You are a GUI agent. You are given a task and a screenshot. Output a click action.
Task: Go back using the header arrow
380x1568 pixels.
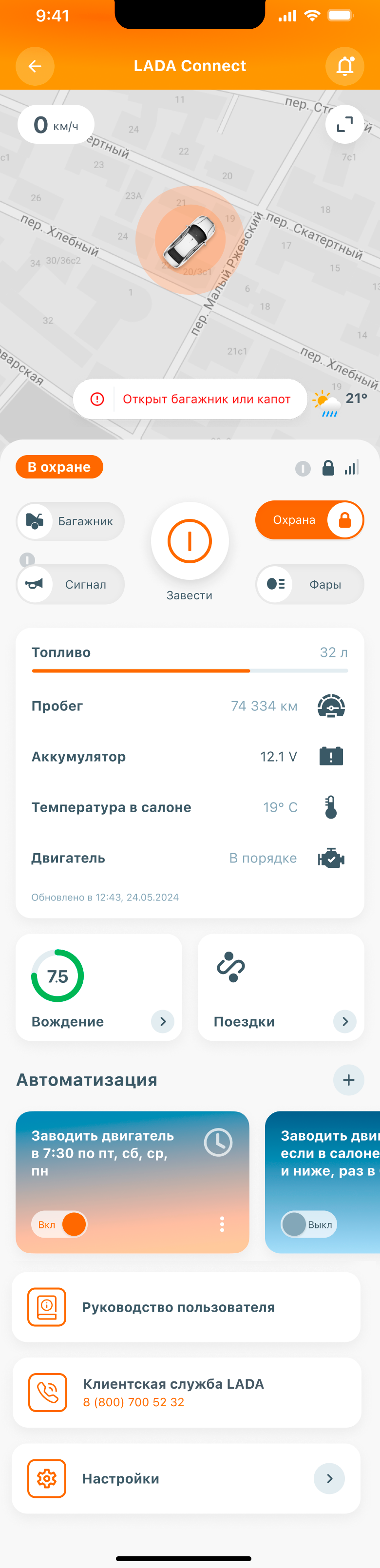tap(35, 66)
